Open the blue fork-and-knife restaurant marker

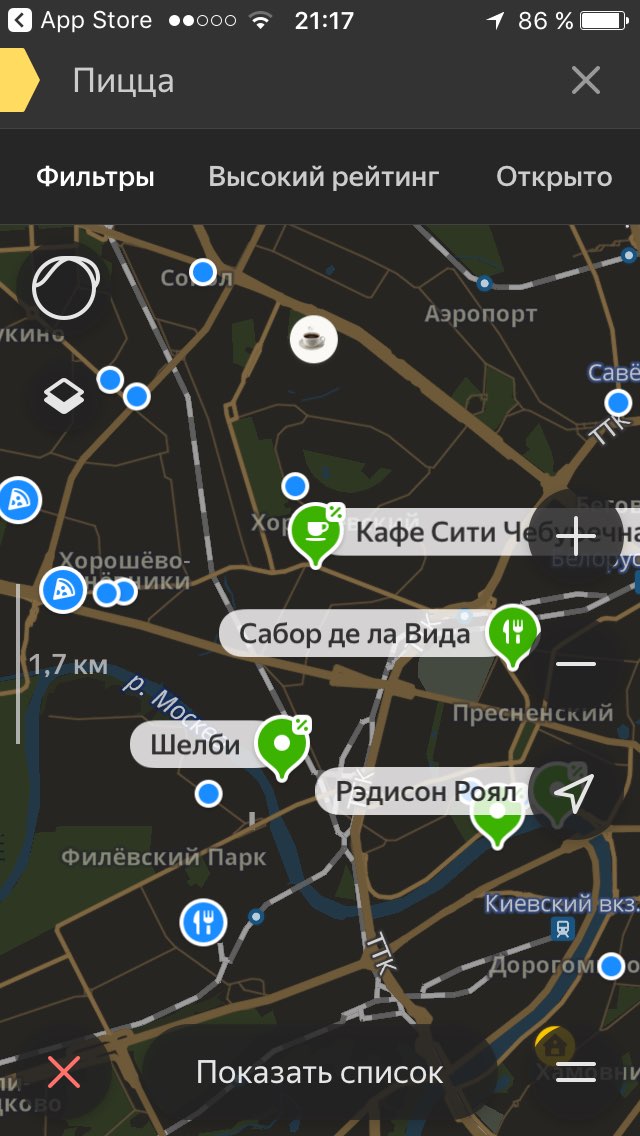tap(204, 923)
